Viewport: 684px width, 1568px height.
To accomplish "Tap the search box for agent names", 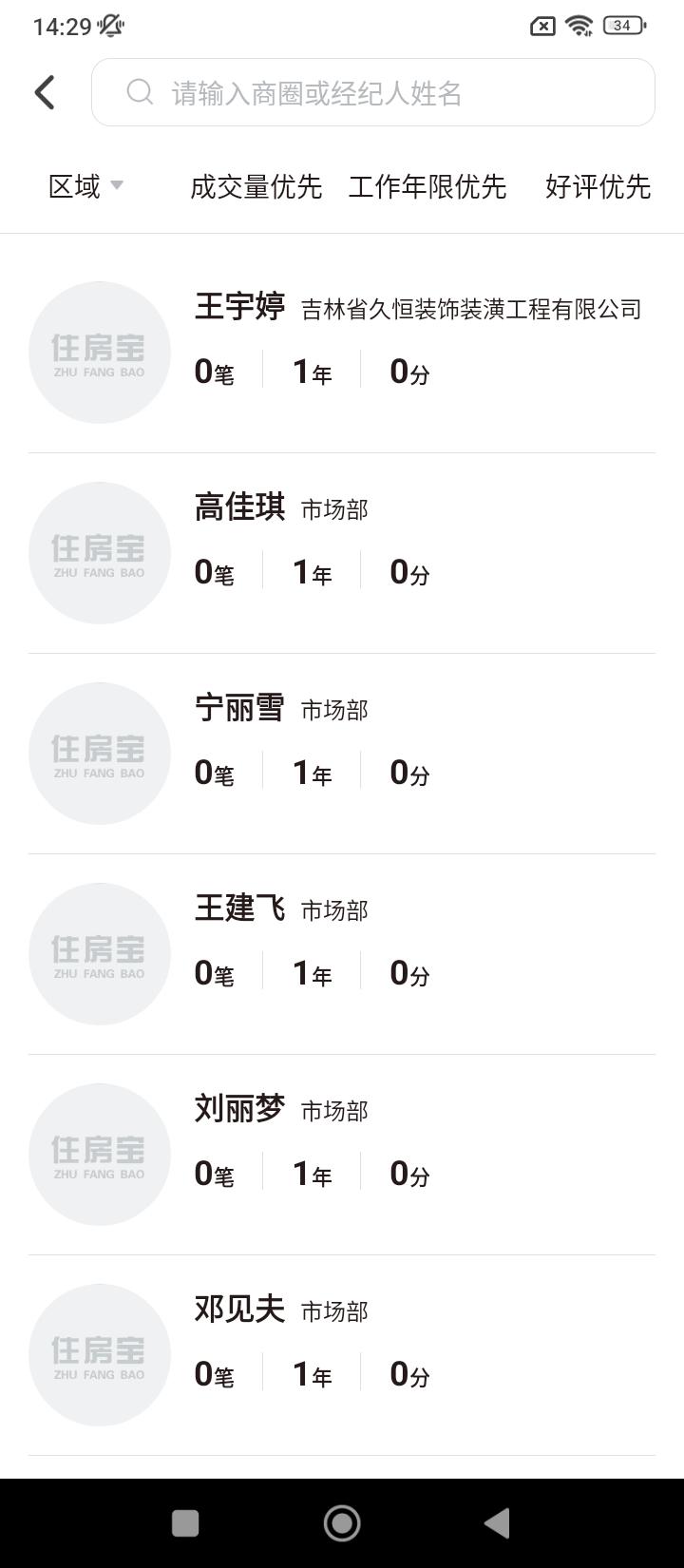I will point(372,92).
